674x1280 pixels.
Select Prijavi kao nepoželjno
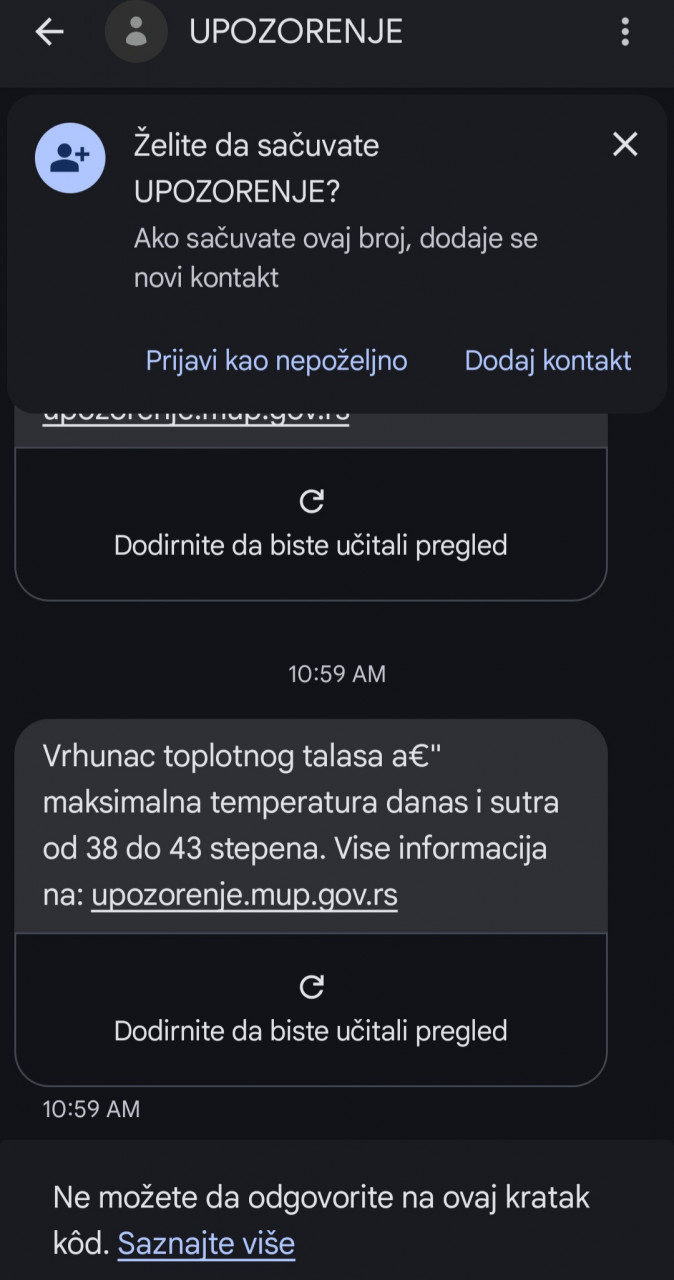pyautogui.click(x=276, y=360)
